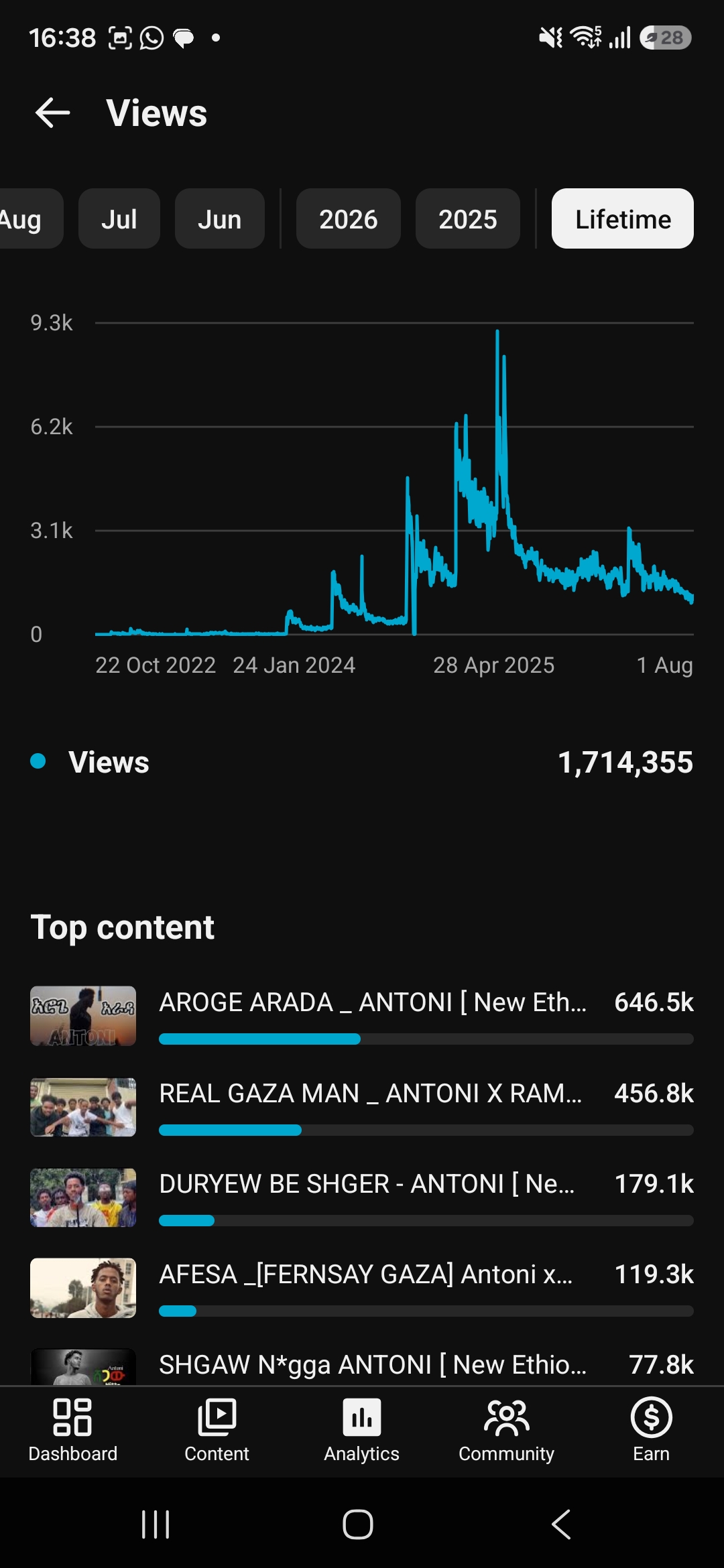Show views for 2026

coord(349,218)
